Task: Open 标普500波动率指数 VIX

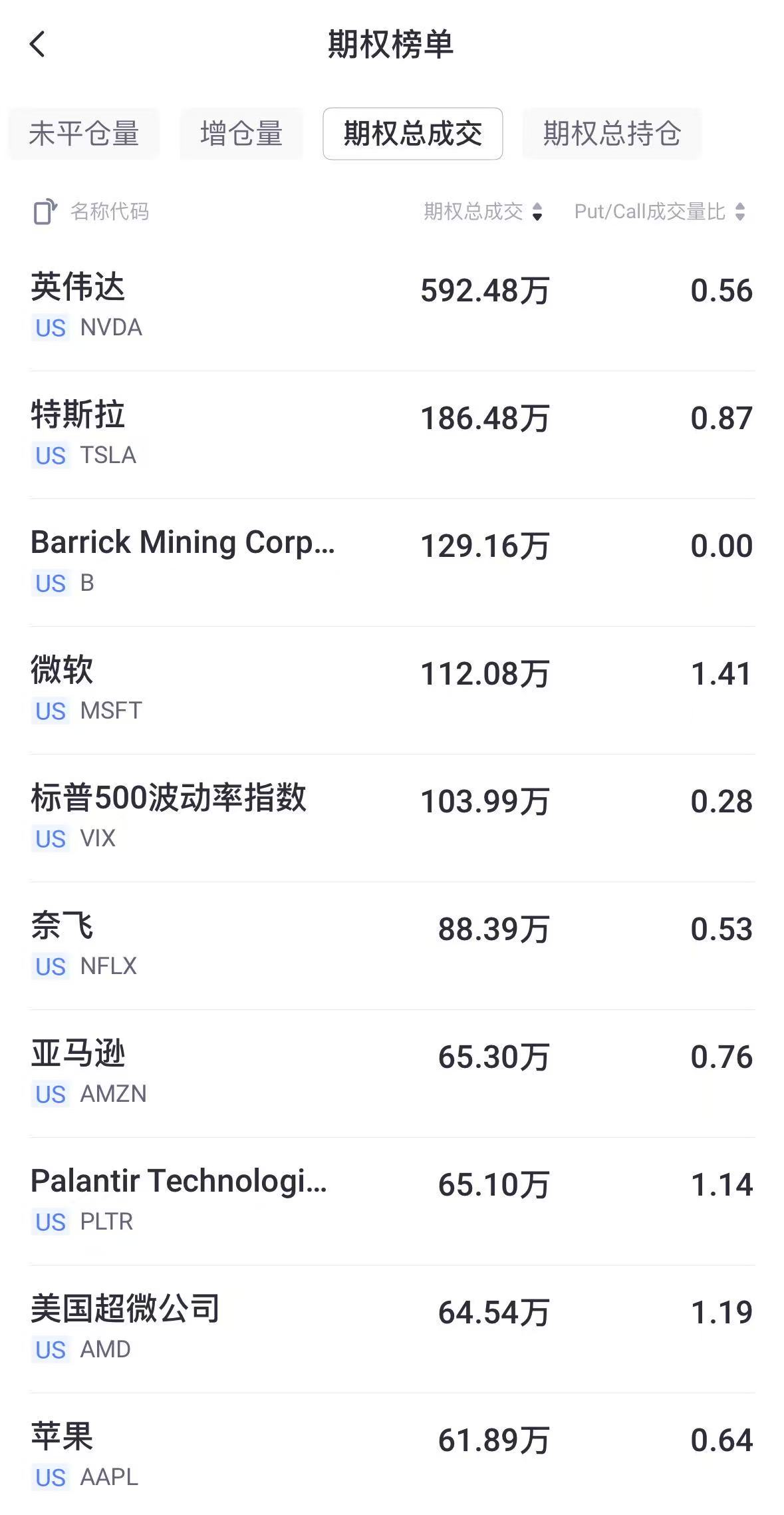Action: pyautogui.click(x=392, y=818)
